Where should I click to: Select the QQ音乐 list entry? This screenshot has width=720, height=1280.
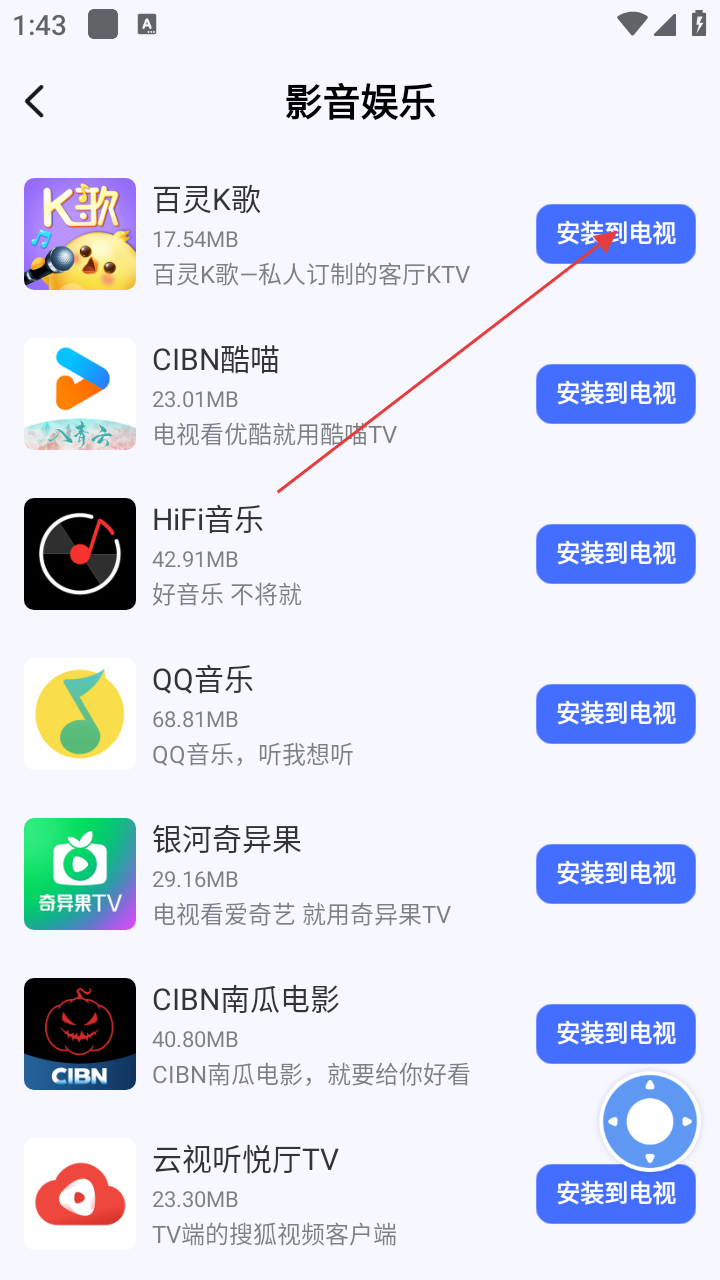(300, 714)
